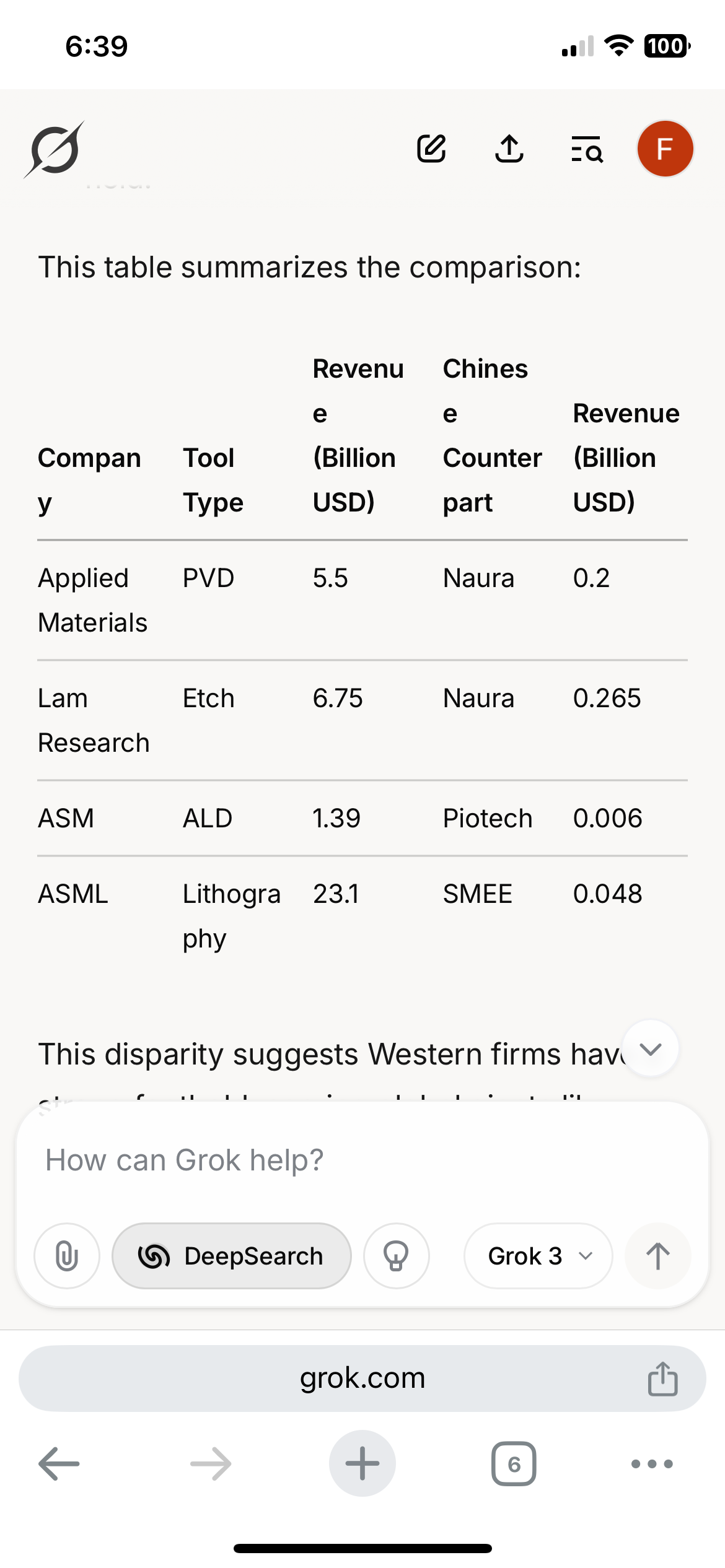The height and width of the screenshot is (1568, 725).
Task: Open the Grok 3 model selector
Action: pyautogui.click(x=538, y=1256)
